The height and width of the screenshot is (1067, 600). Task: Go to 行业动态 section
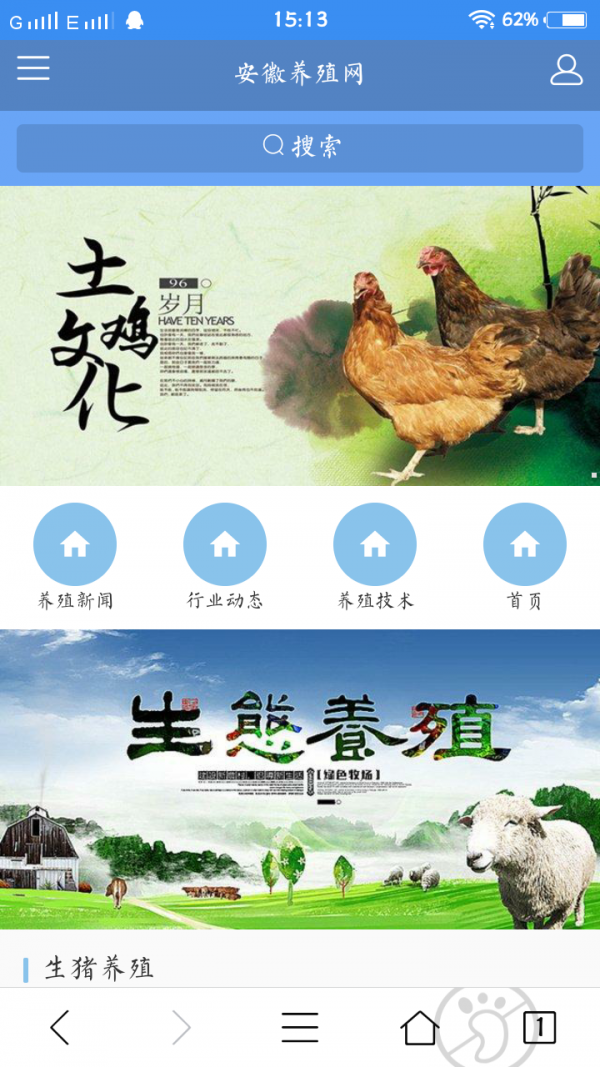click(x=225, y=557)
